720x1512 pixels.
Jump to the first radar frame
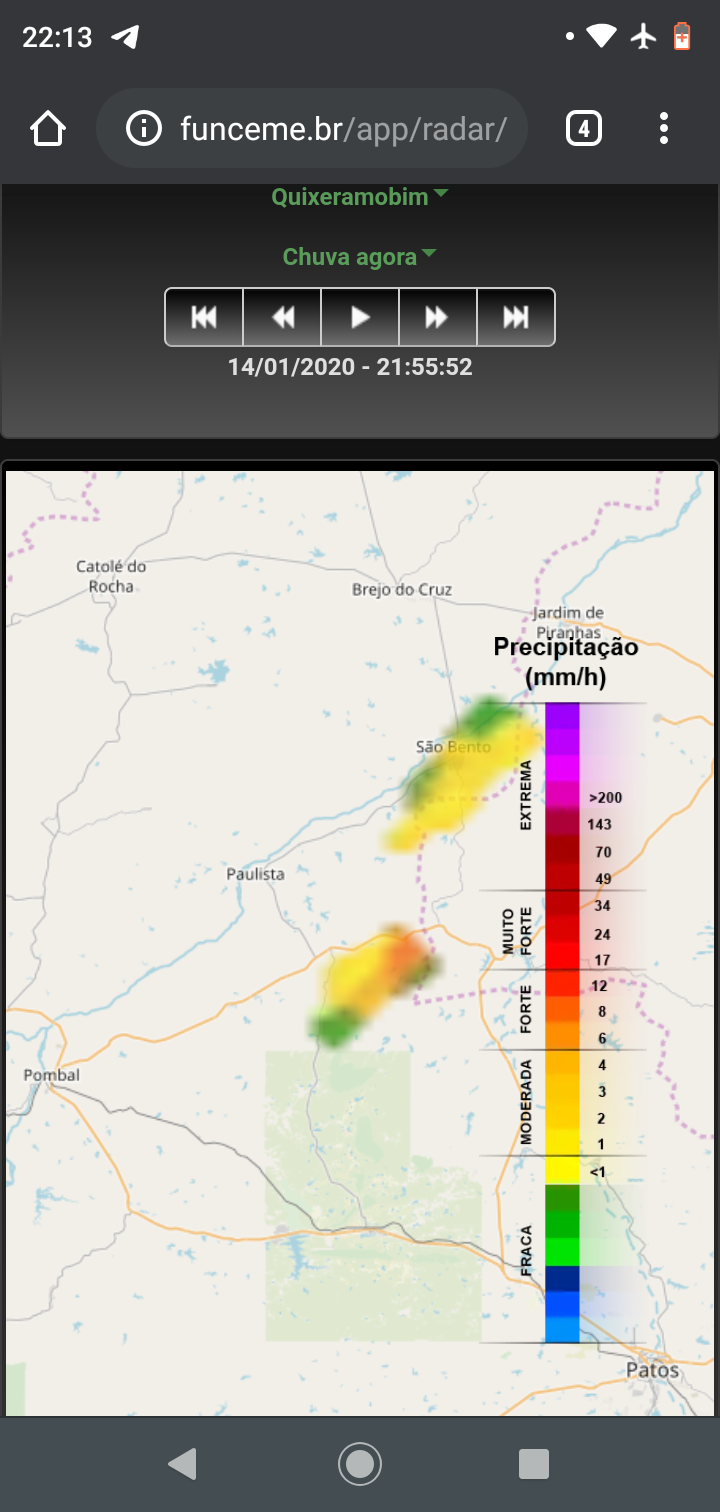pos(204,317)
